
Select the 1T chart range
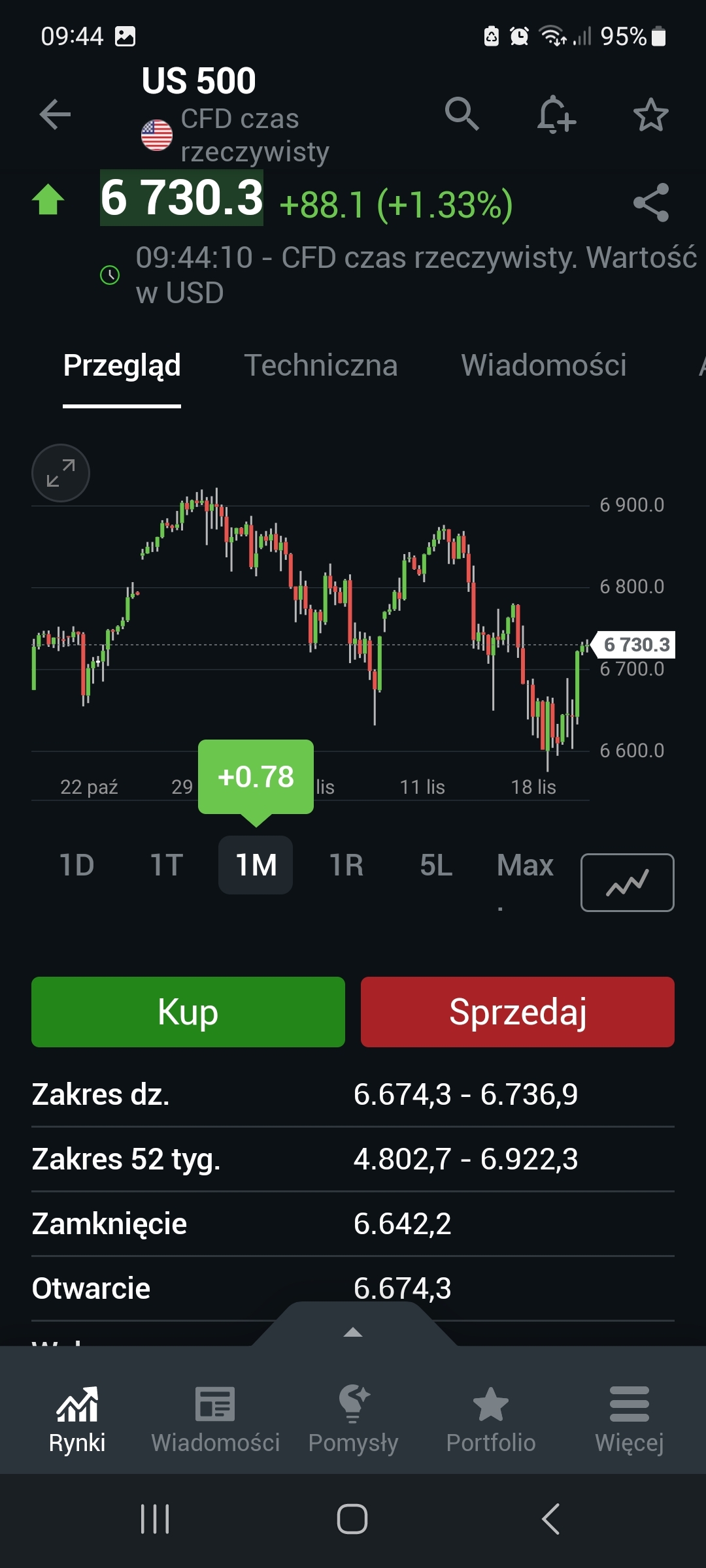click(166, 866)
